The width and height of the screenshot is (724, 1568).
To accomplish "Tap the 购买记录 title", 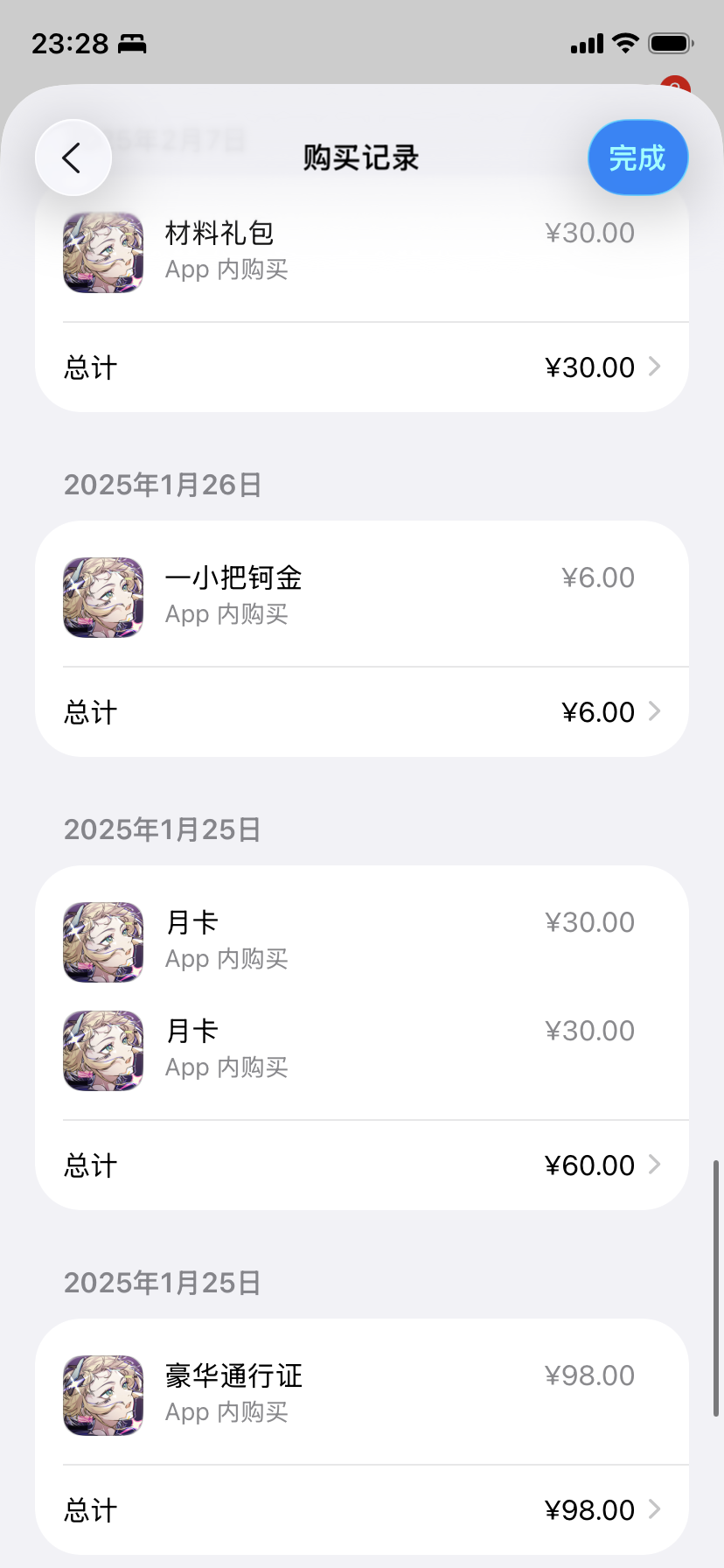I will [361, 157].
